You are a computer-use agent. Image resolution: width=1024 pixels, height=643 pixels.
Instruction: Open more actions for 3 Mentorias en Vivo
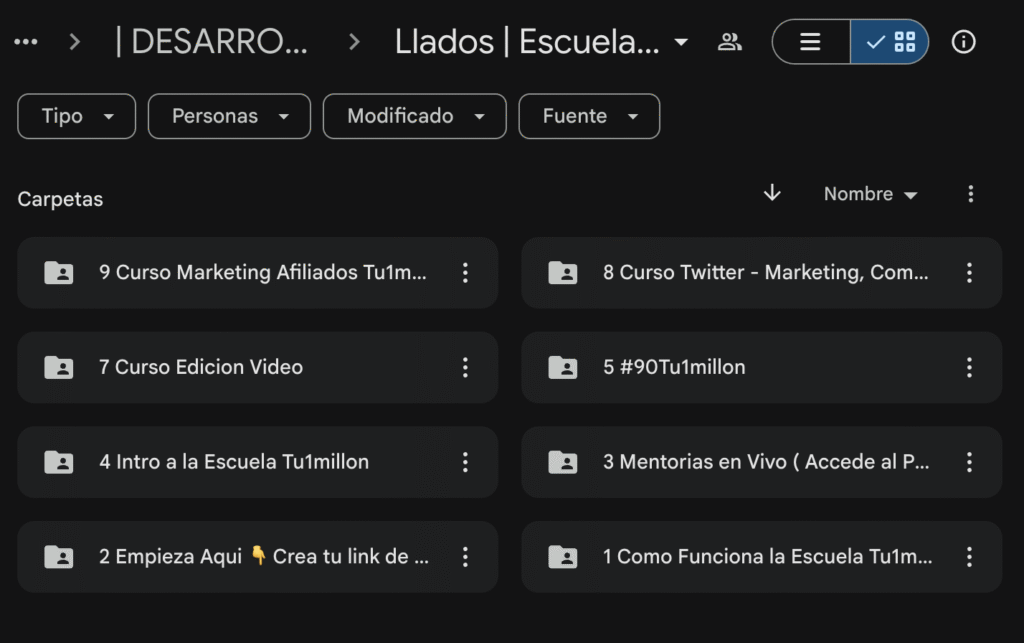tap(968, 462)
